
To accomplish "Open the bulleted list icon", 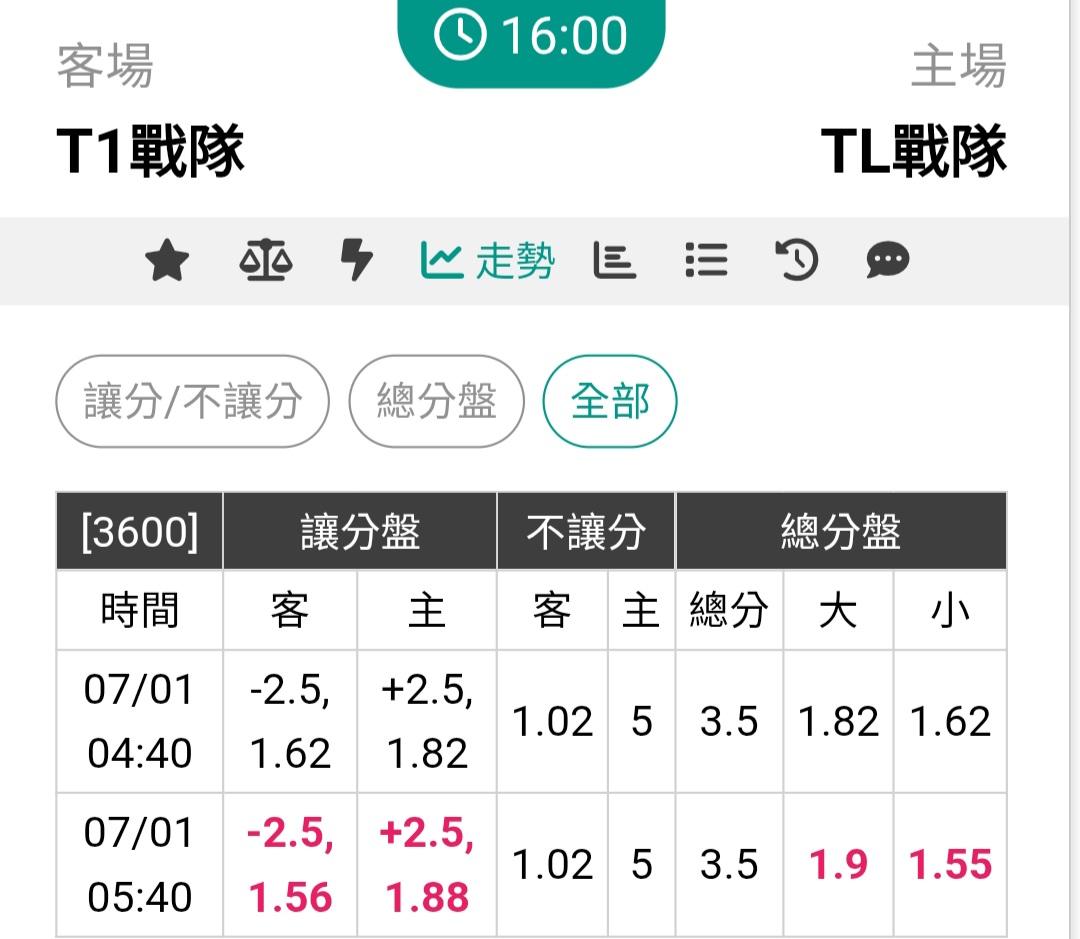I will (x=707, y=260).
